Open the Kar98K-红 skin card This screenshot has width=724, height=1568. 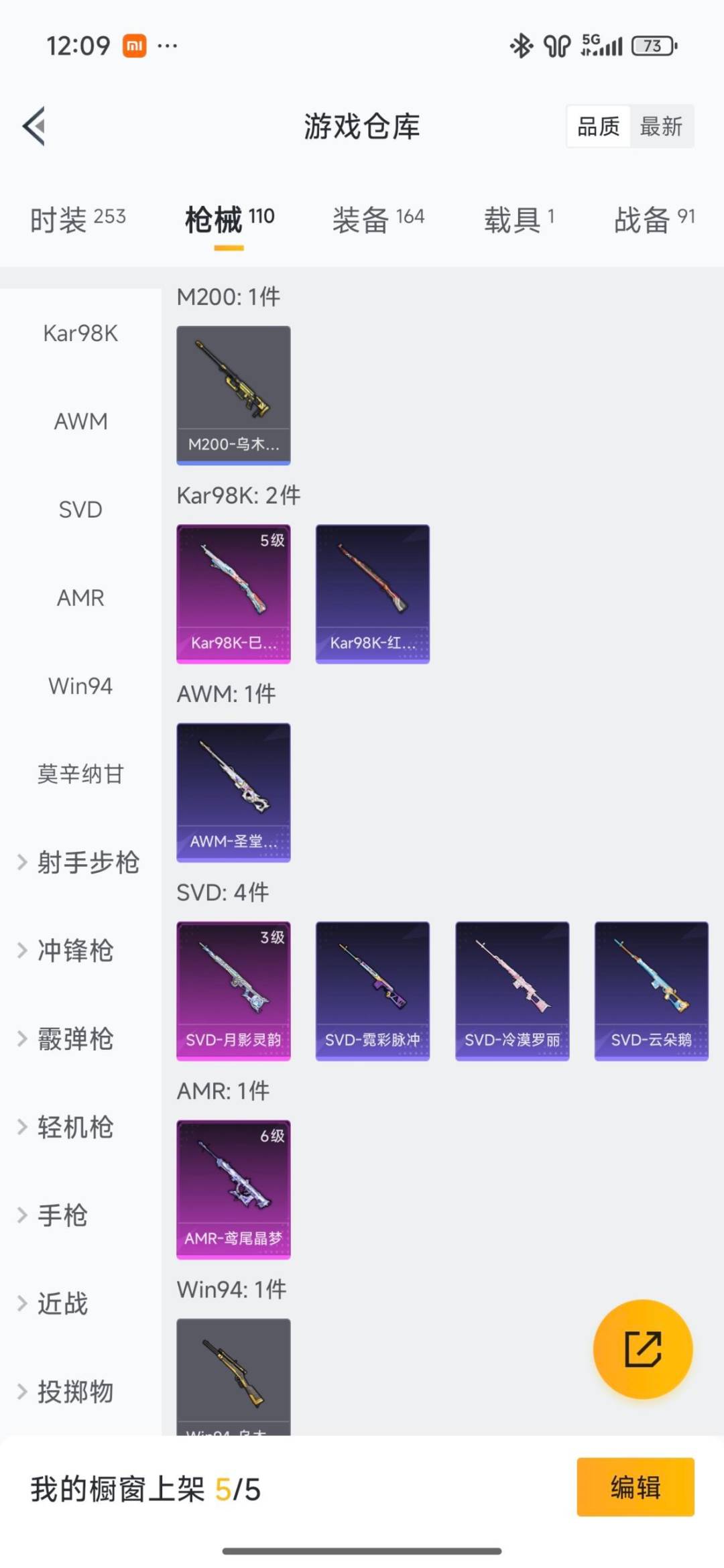(x=372, y=593)
